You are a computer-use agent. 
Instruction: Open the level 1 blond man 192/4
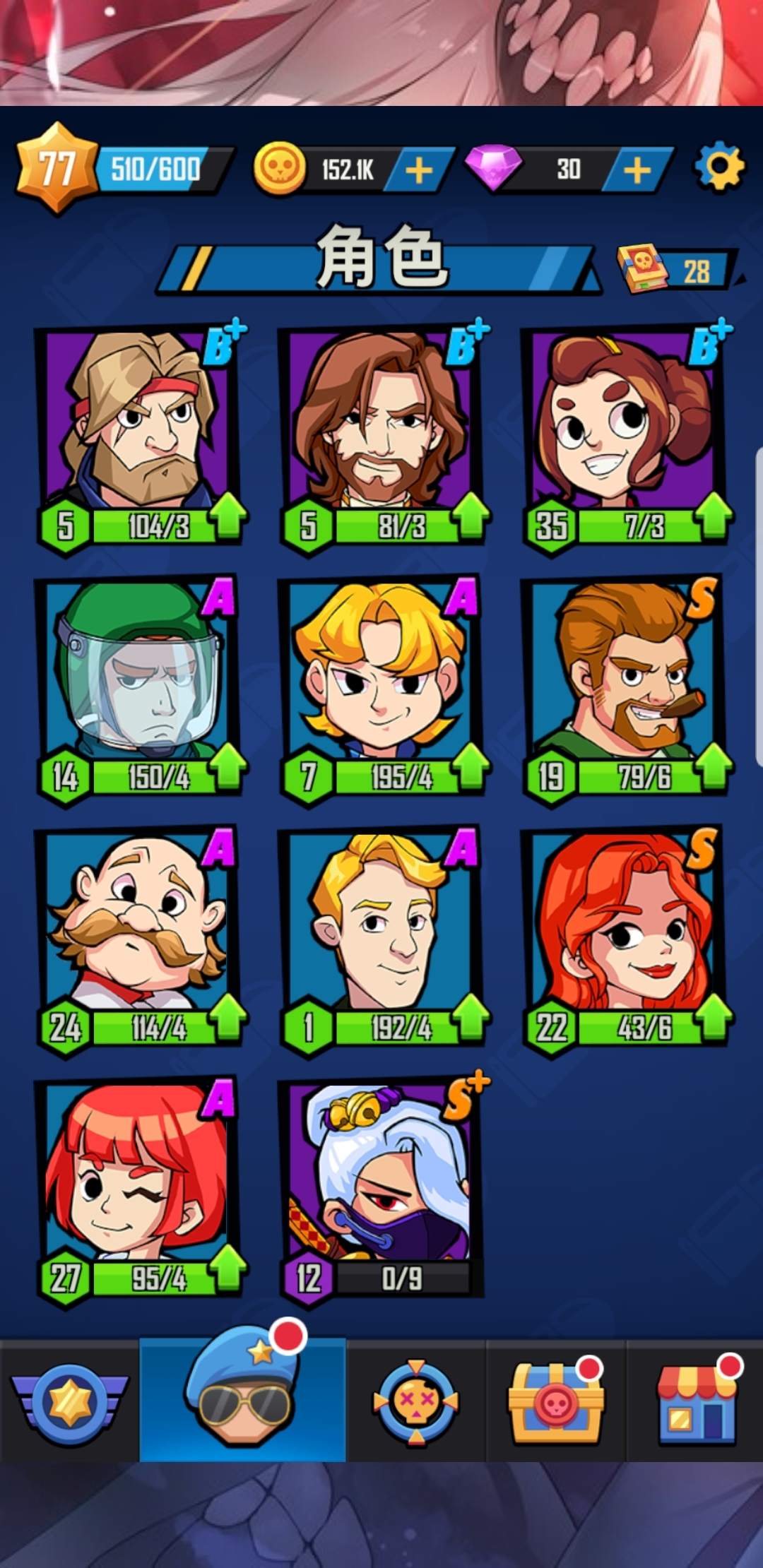[x=384, y=941]
